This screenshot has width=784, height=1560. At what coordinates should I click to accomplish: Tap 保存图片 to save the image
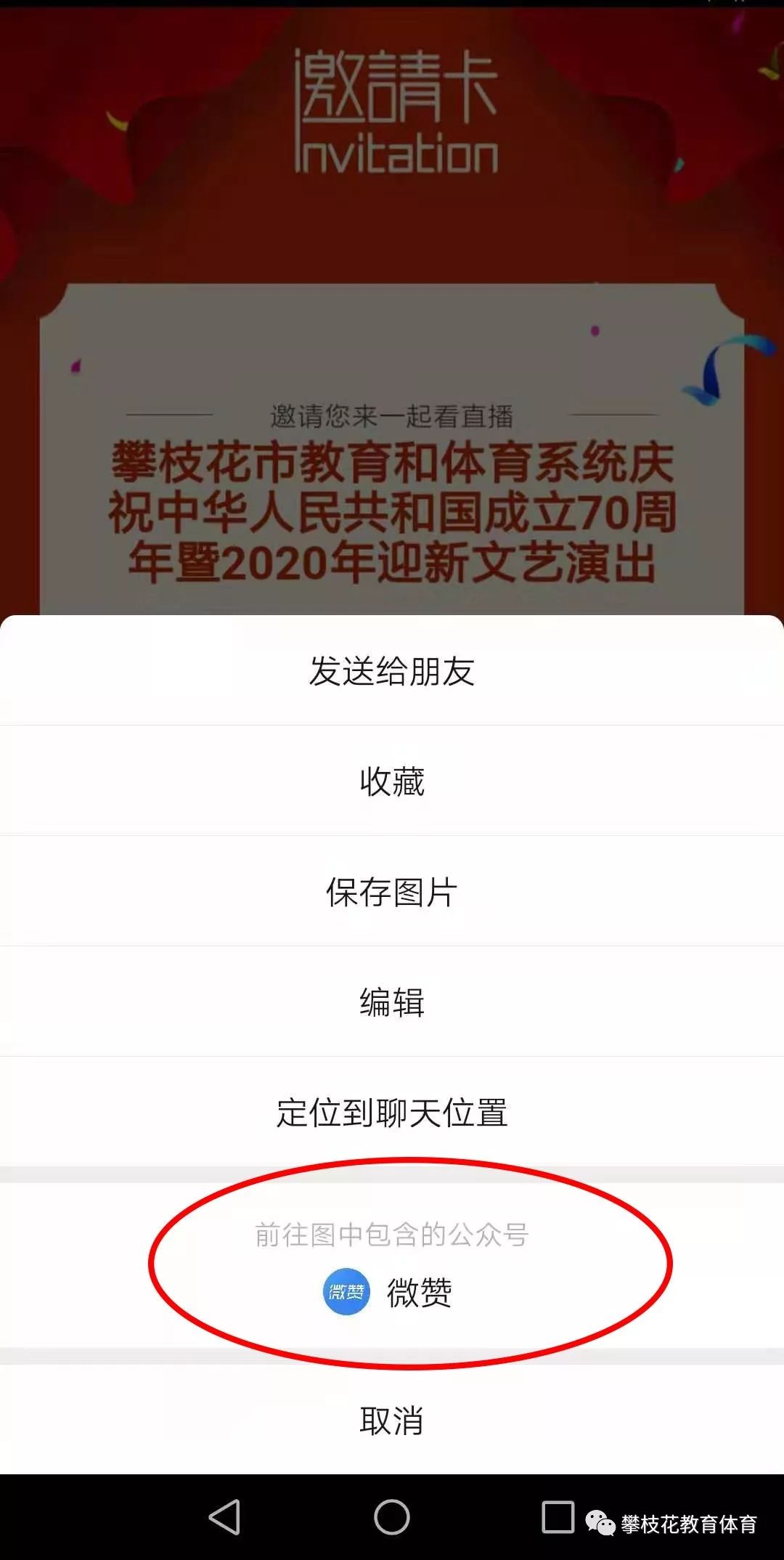(x=392, y=892)
